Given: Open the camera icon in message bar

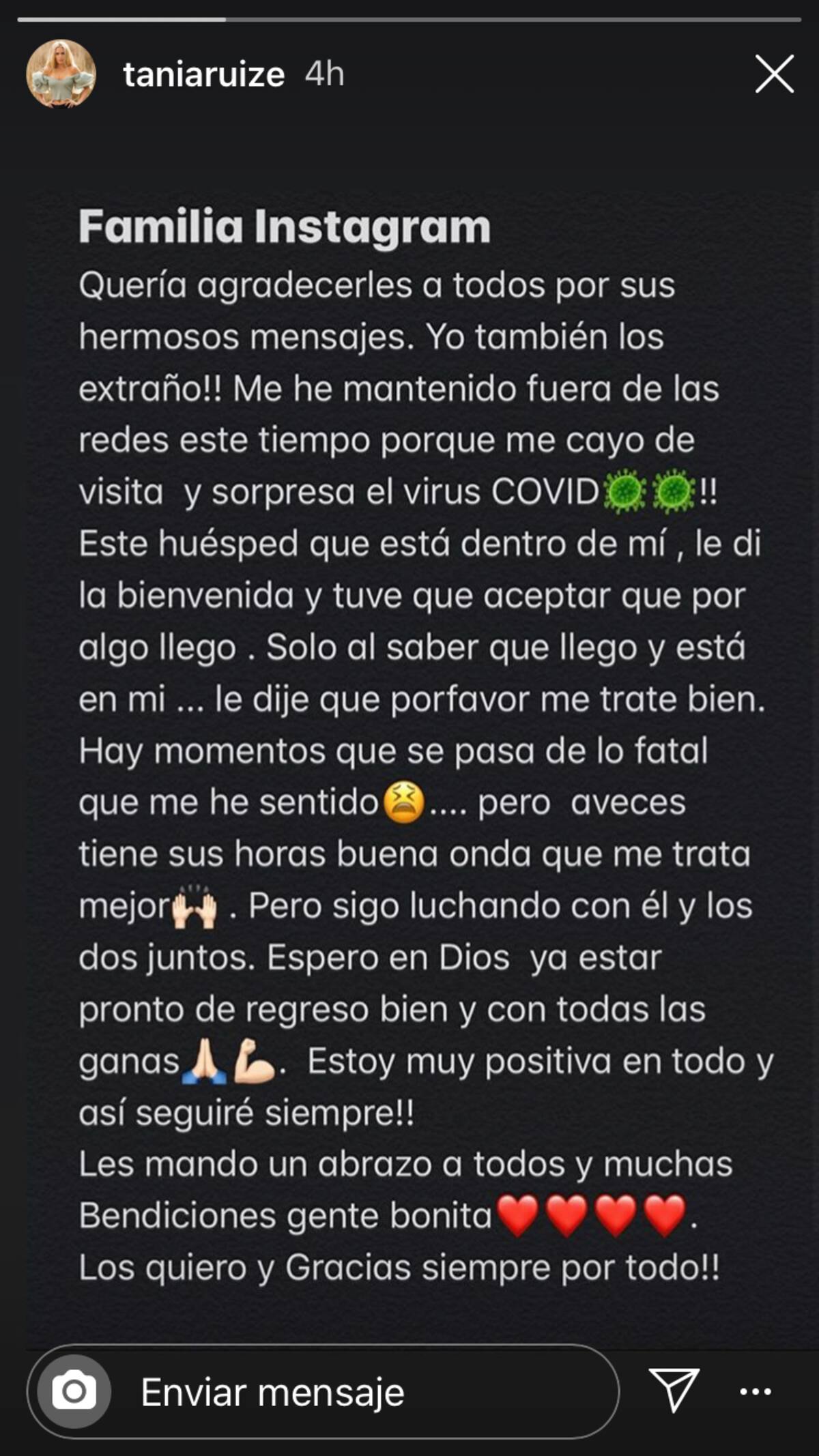Looking at the screenshot, I should click(74, 1391).
